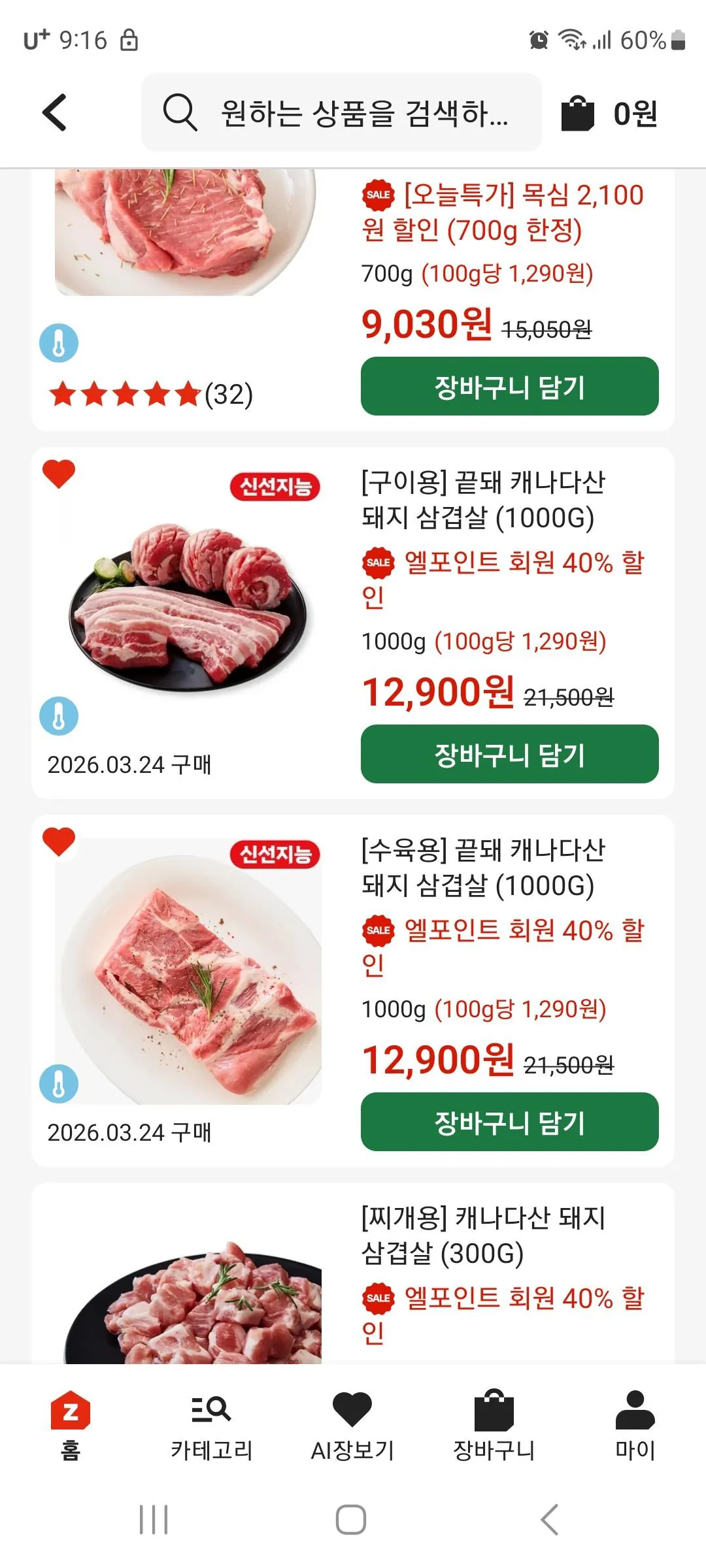
Task: Tap the thermometer icon on the 구이용 삼겹살 product
Action: tap(59, 716)
